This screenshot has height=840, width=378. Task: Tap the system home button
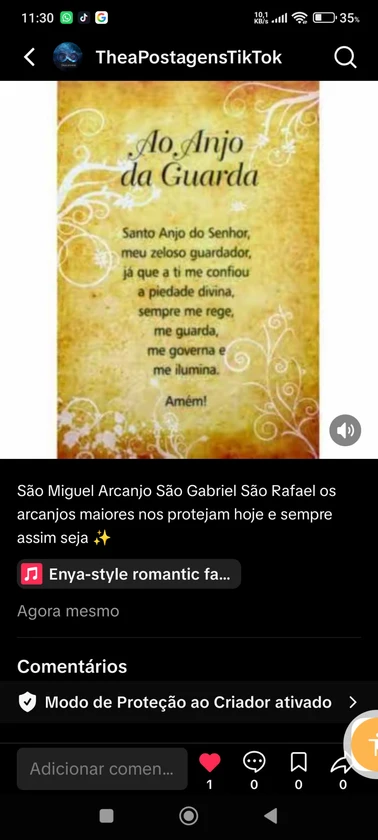(x=188, y=816)
